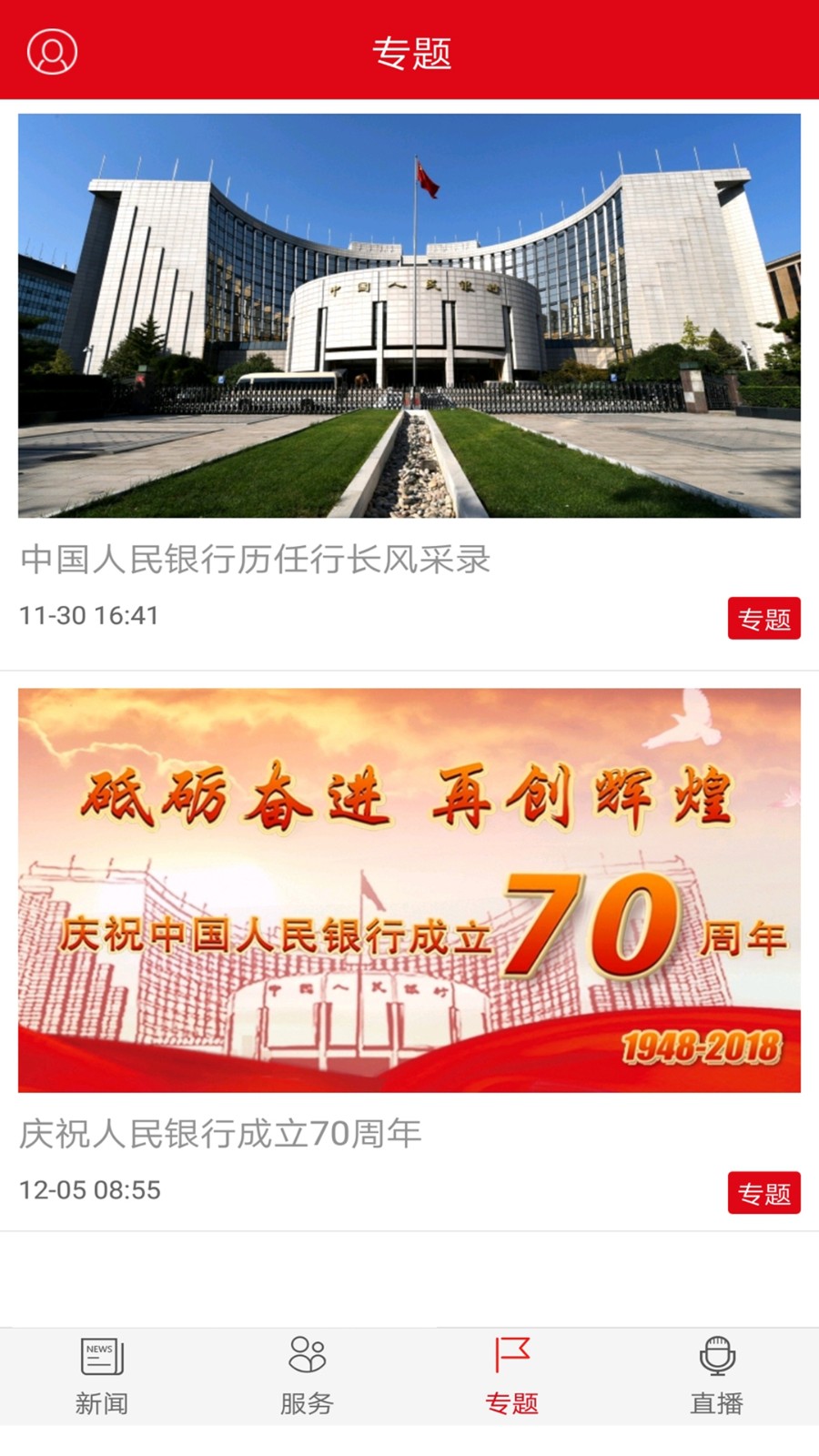Open 中国人民银行历任行长风采录 special topic
819x1456 pixels.
pos(255,559)
